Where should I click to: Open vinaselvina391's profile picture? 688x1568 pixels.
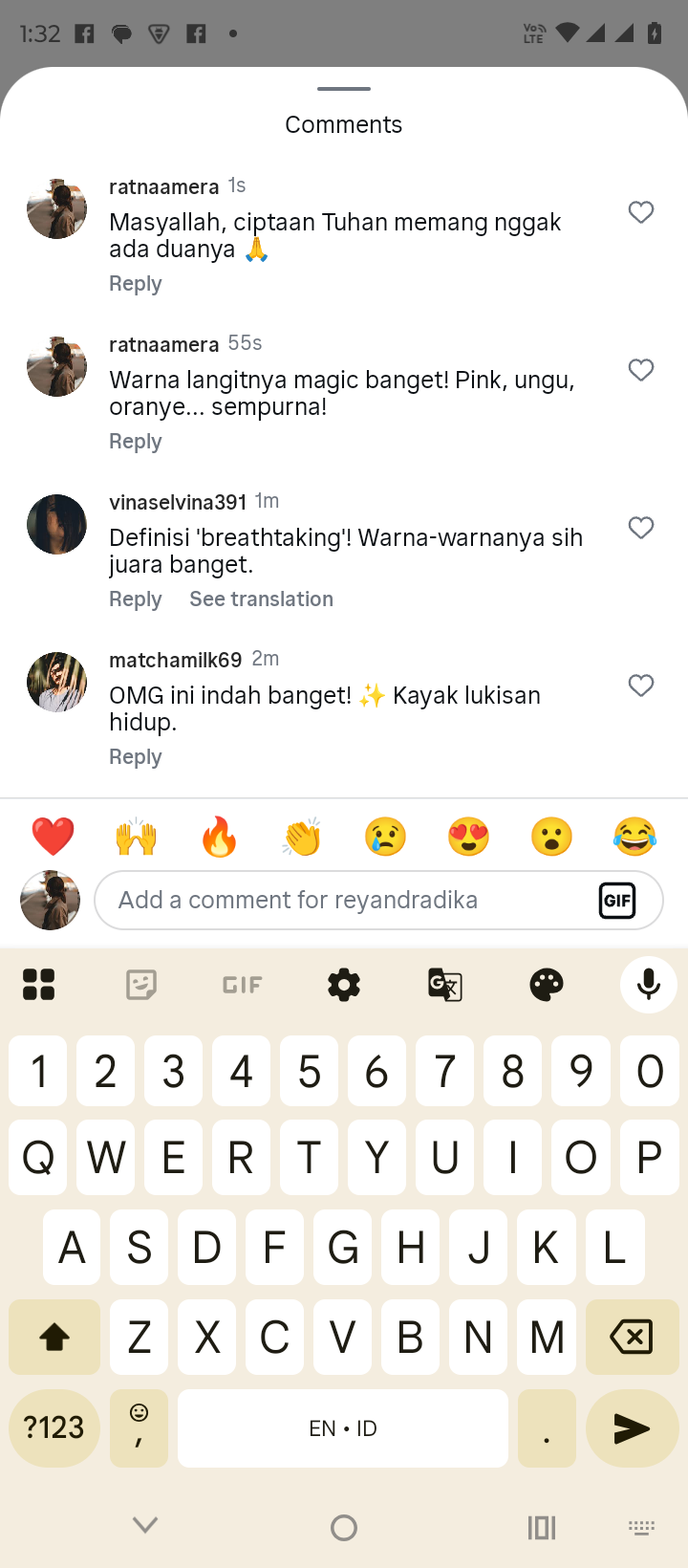pyautogui.click(x=57, y=525)
